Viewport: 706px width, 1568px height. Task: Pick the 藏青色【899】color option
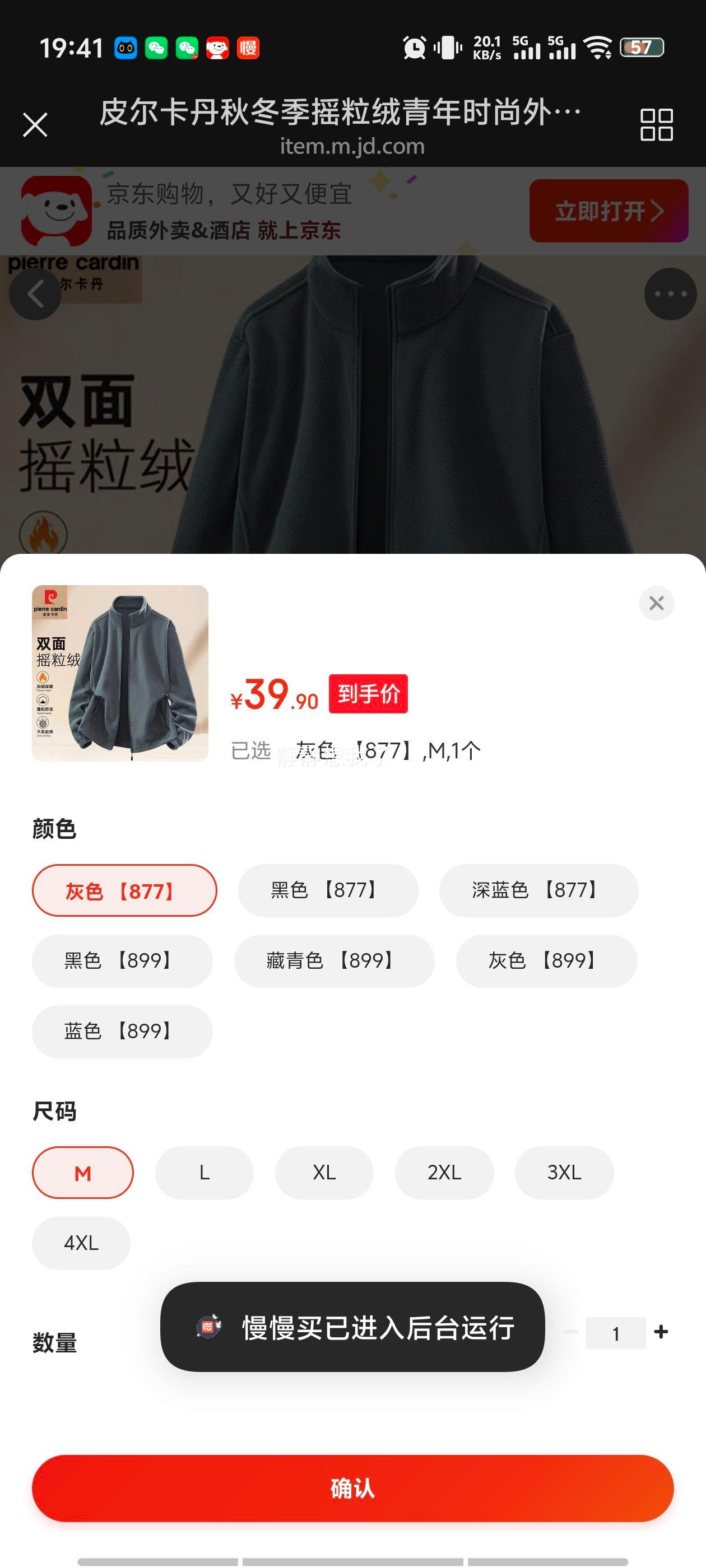point(335,960)
